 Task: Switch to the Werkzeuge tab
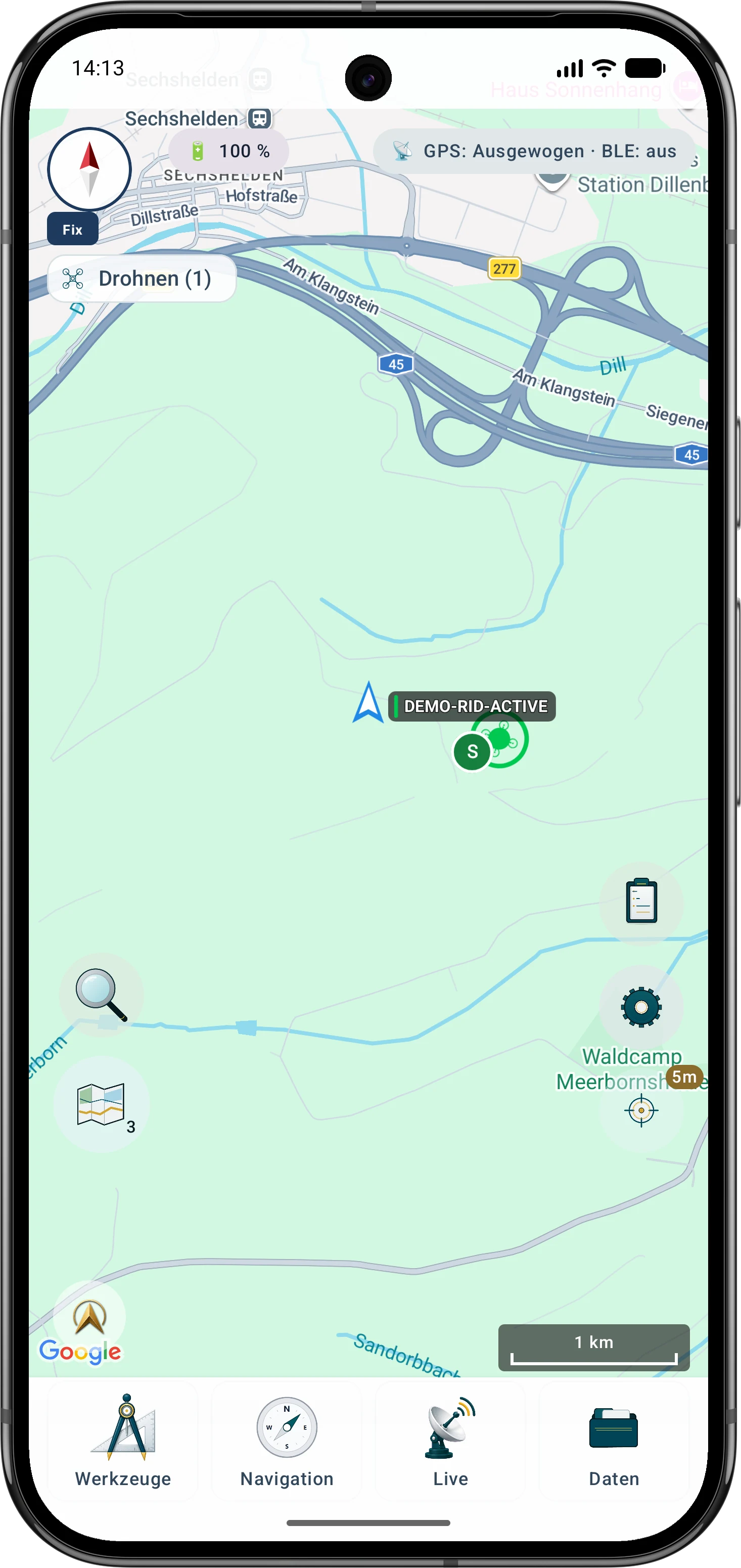123,1440
